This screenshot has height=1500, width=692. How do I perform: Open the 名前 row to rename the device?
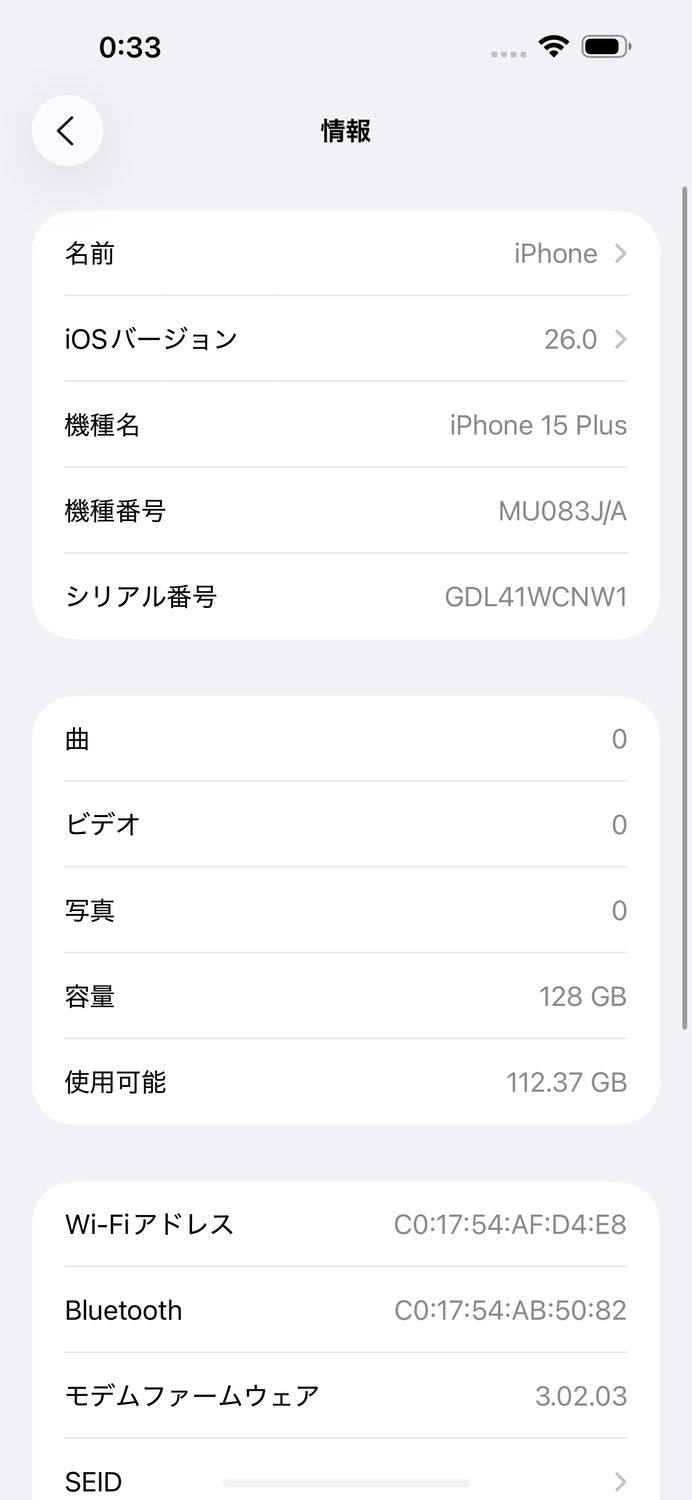coord(345,254)
